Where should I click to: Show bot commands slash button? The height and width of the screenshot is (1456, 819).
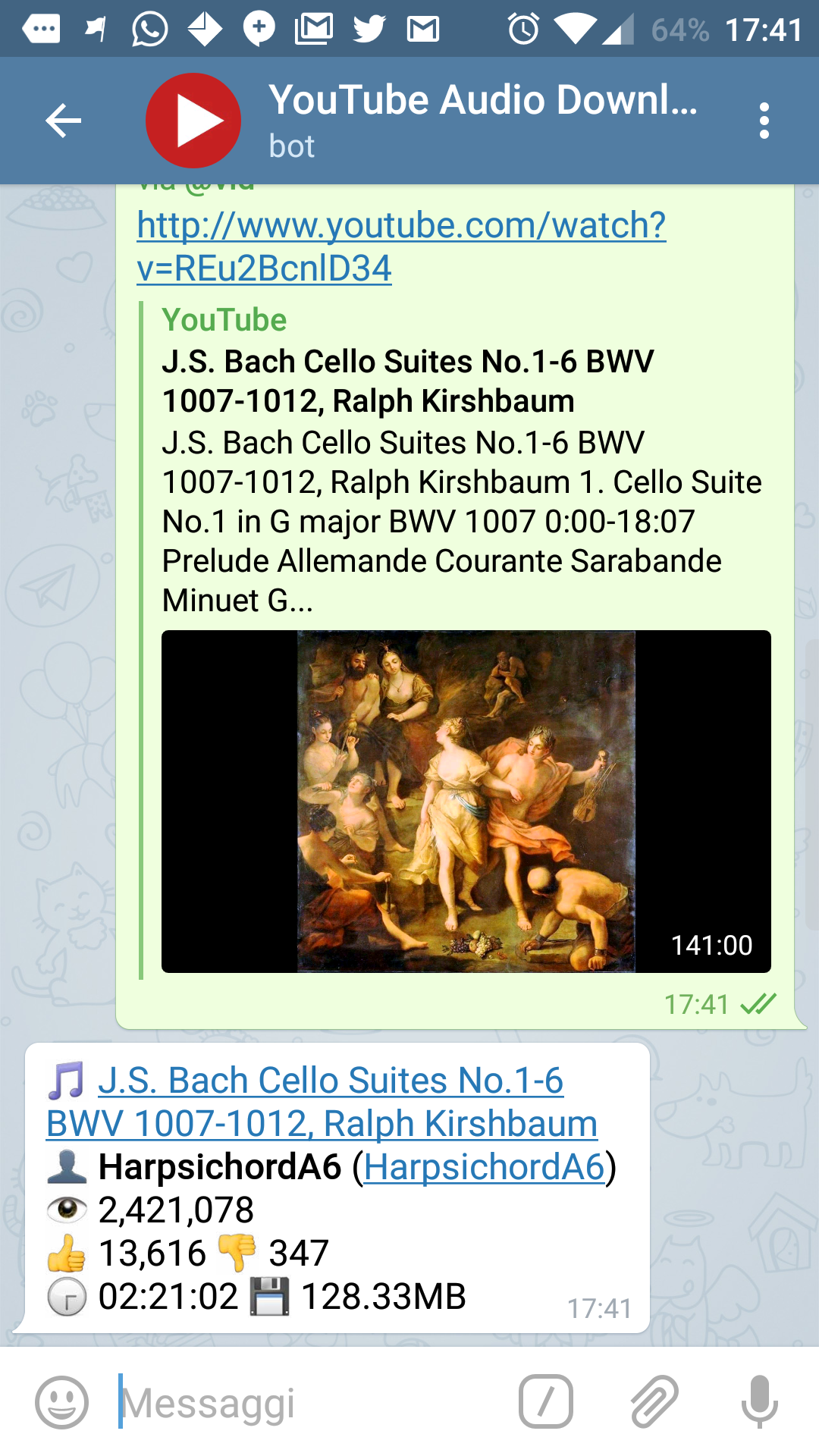545,1401
